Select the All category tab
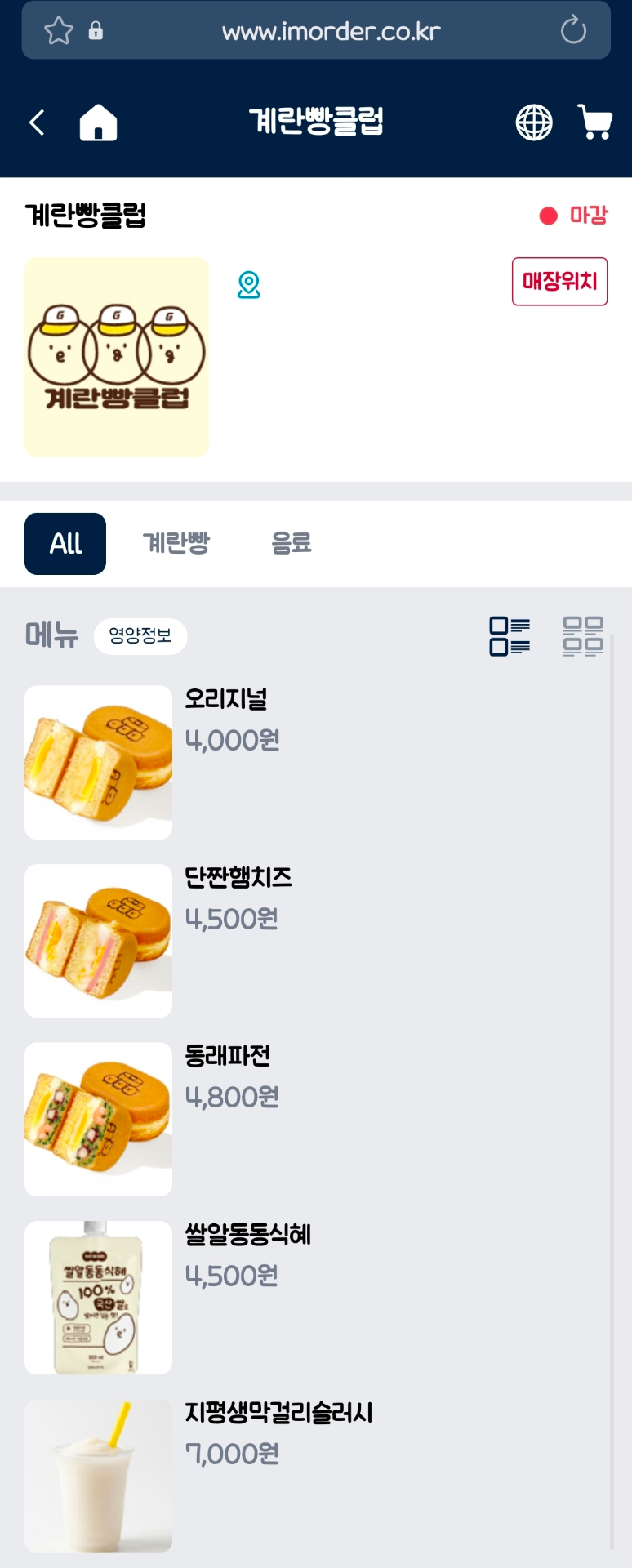This screenshot has width=632, height=1568. pyautogui.click(x=65, y=544)
